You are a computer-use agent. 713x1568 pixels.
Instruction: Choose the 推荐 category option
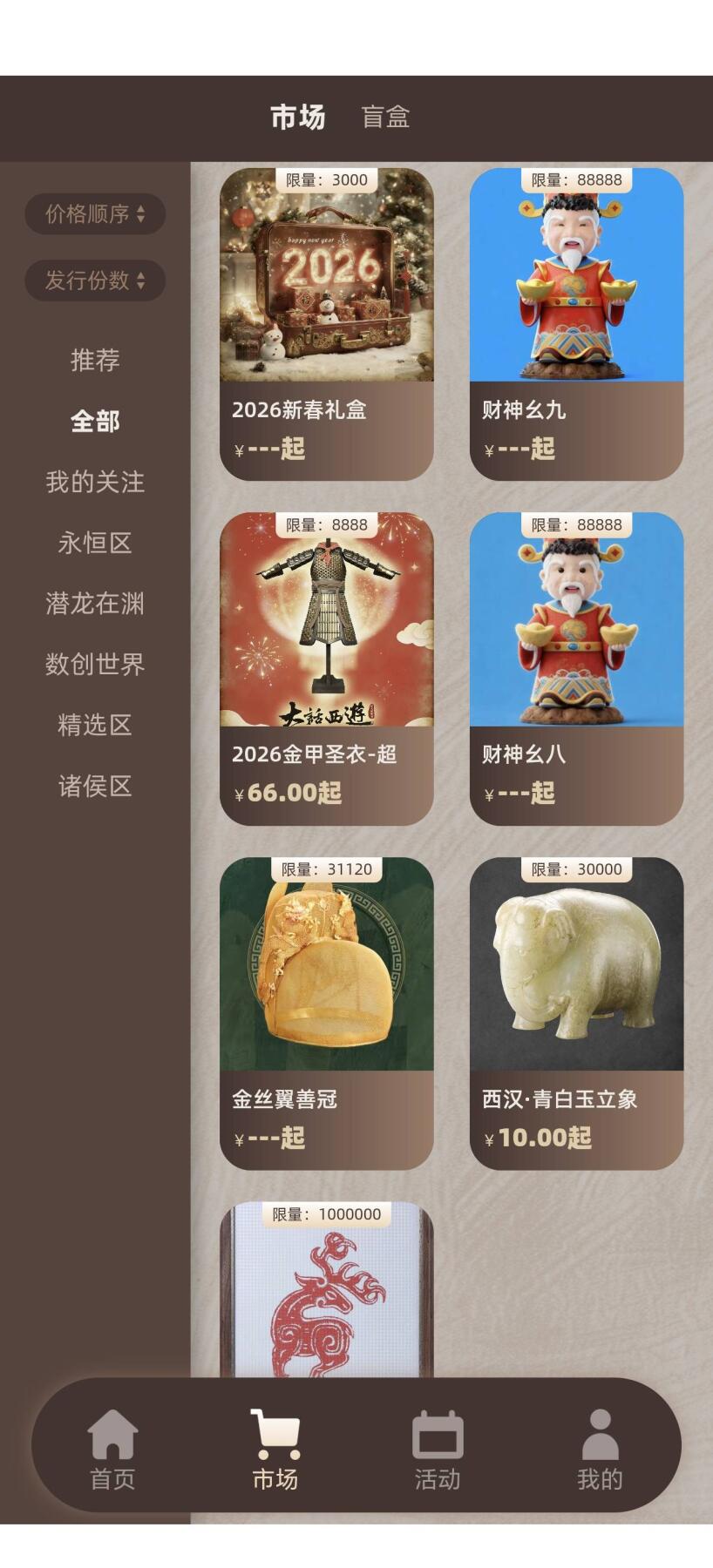pos(94,361)
